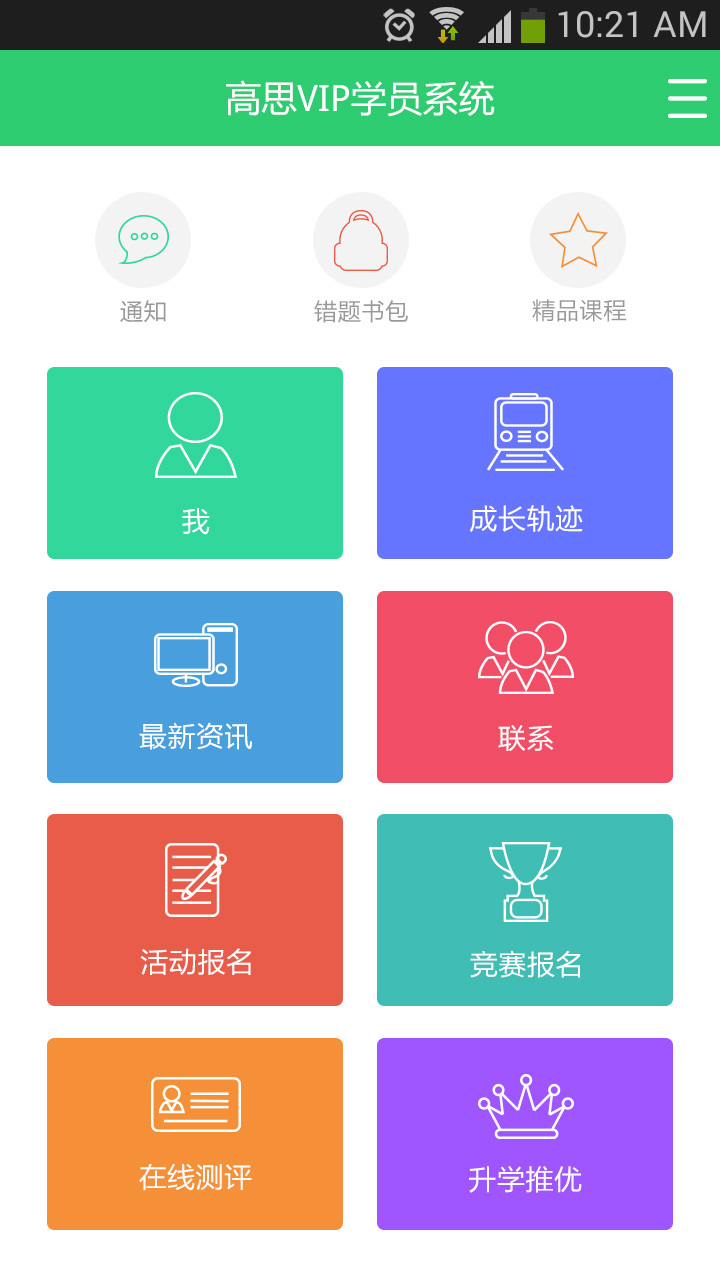Start 在线测评 online assessment
Screen dimensions: 720x1280
[195, 1134]
